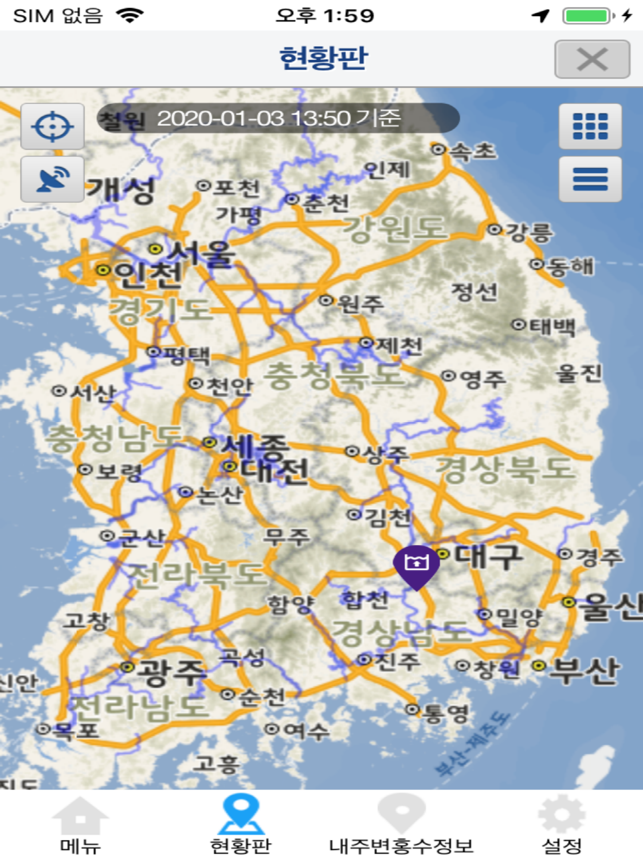643x858 pixels.
Task: Open the list menu button
Action: click(590, 180)
